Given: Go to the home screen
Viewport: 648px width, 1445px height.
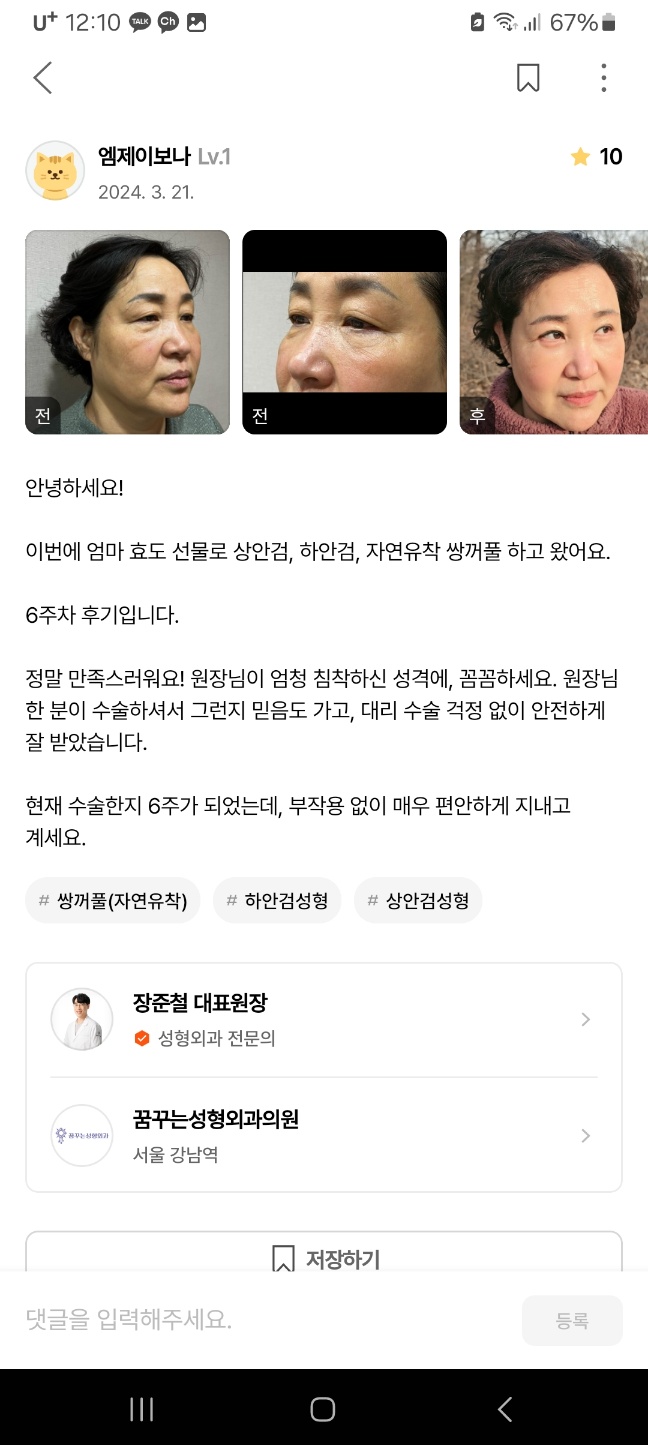Looking at the screenshot, I should tap(322, 1409).
